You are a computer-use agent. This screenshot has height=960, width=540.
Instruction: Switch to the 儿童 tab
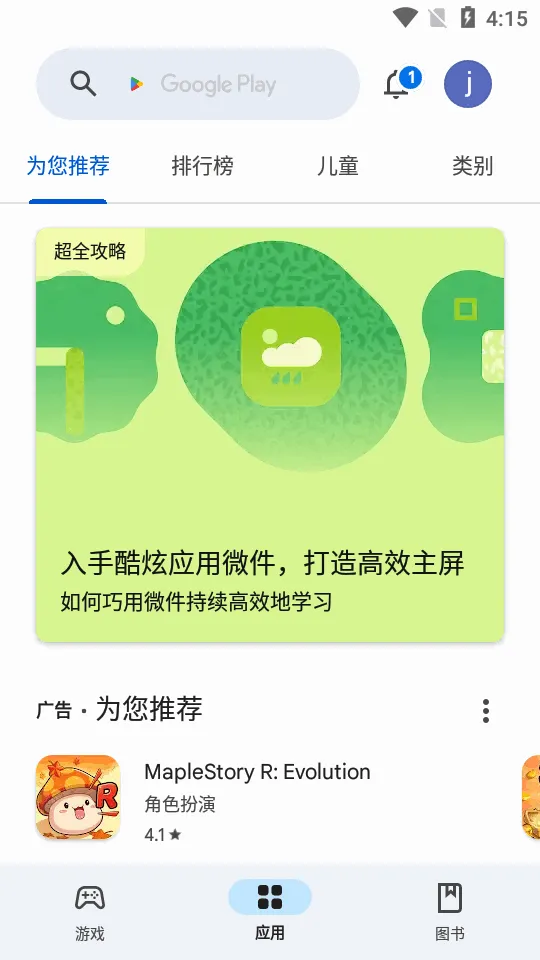point(338,166)
